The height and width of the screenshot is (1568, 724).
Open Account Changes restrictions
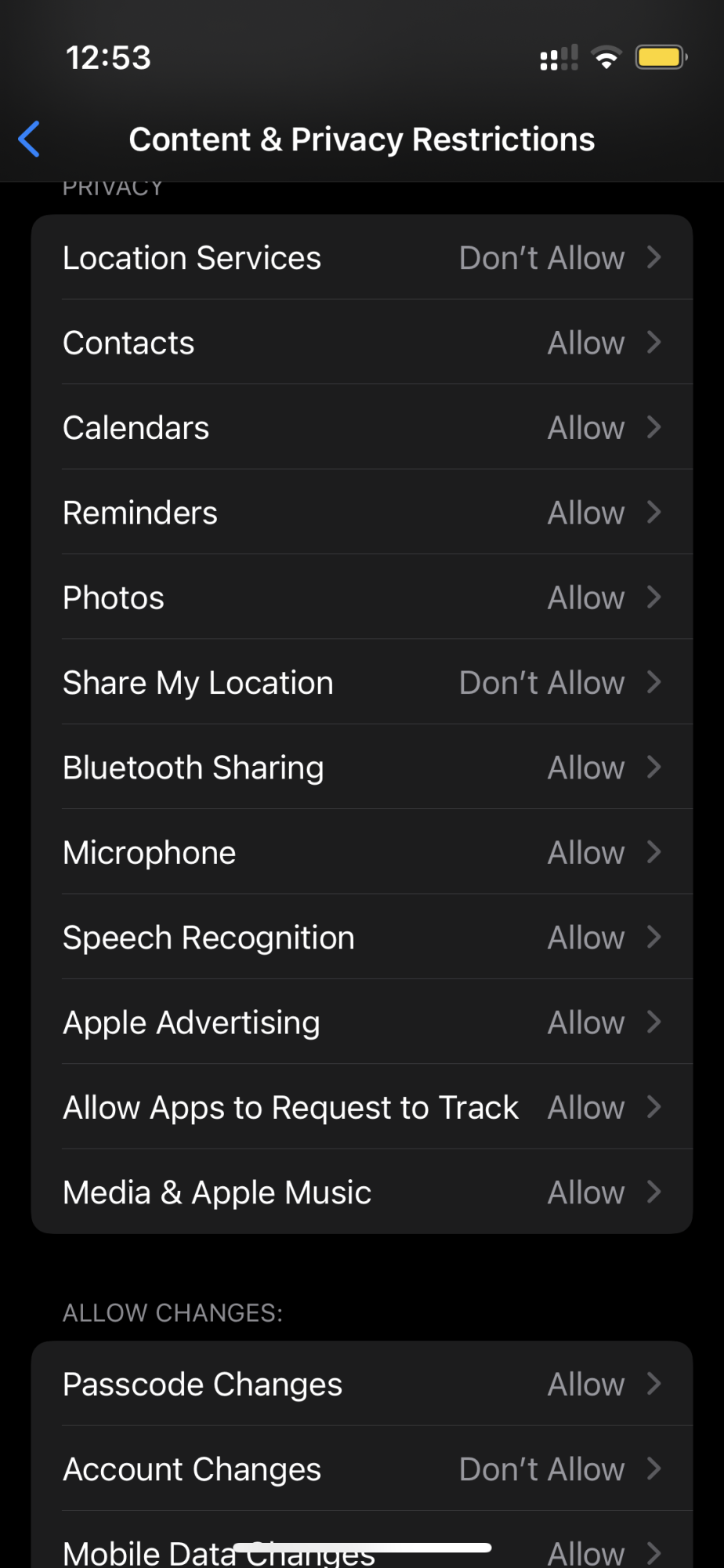[x=361, y=1469]
